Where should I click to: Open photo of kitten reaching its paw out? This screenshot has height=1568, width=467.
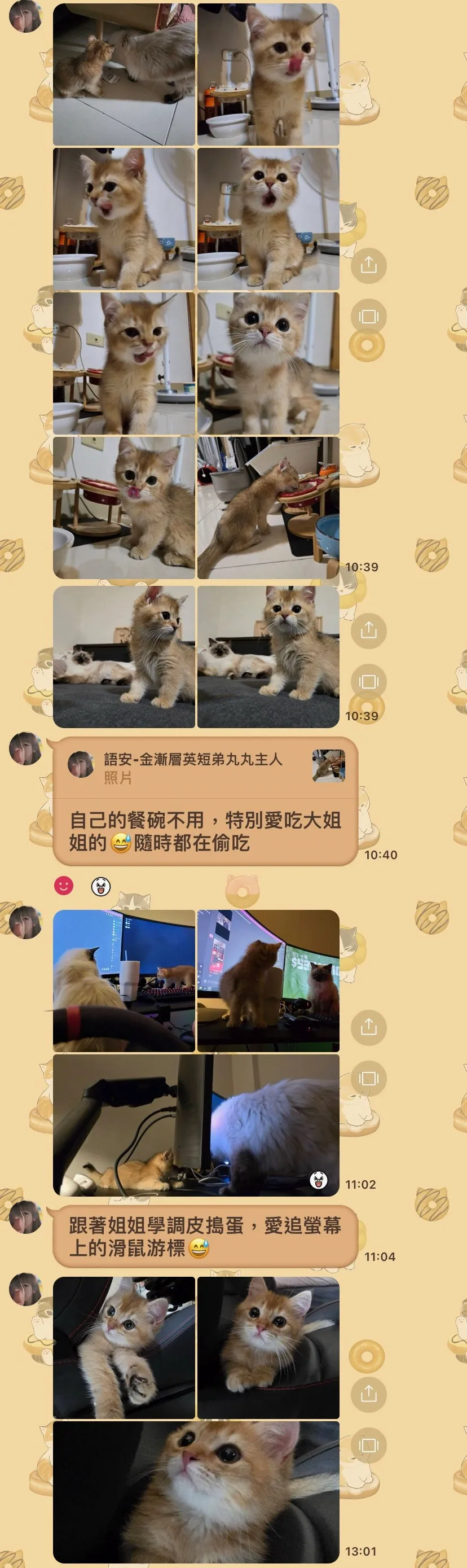pyautogui.click(x=124, y=1348)
